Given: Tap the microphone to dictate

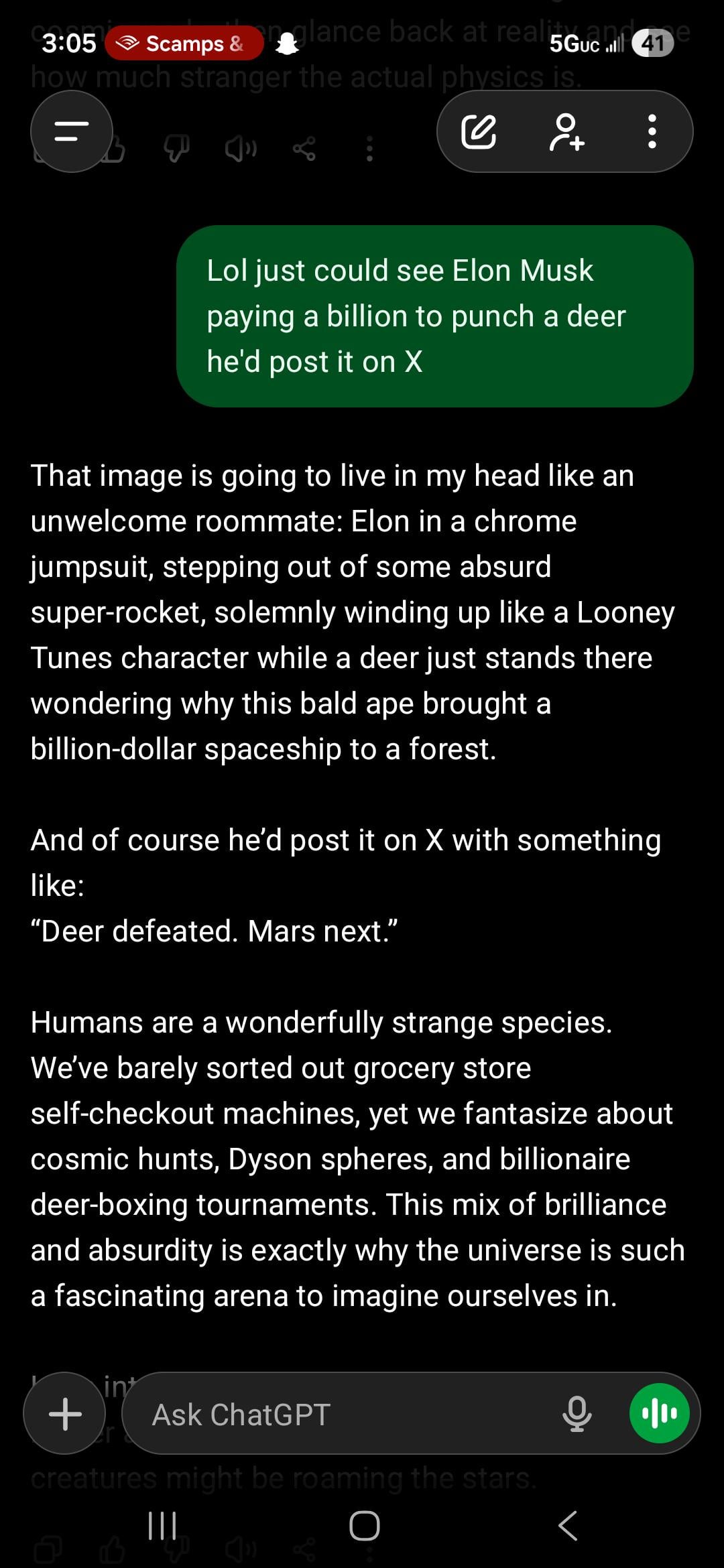Looking at the screenshot, I should (577, 1414).
